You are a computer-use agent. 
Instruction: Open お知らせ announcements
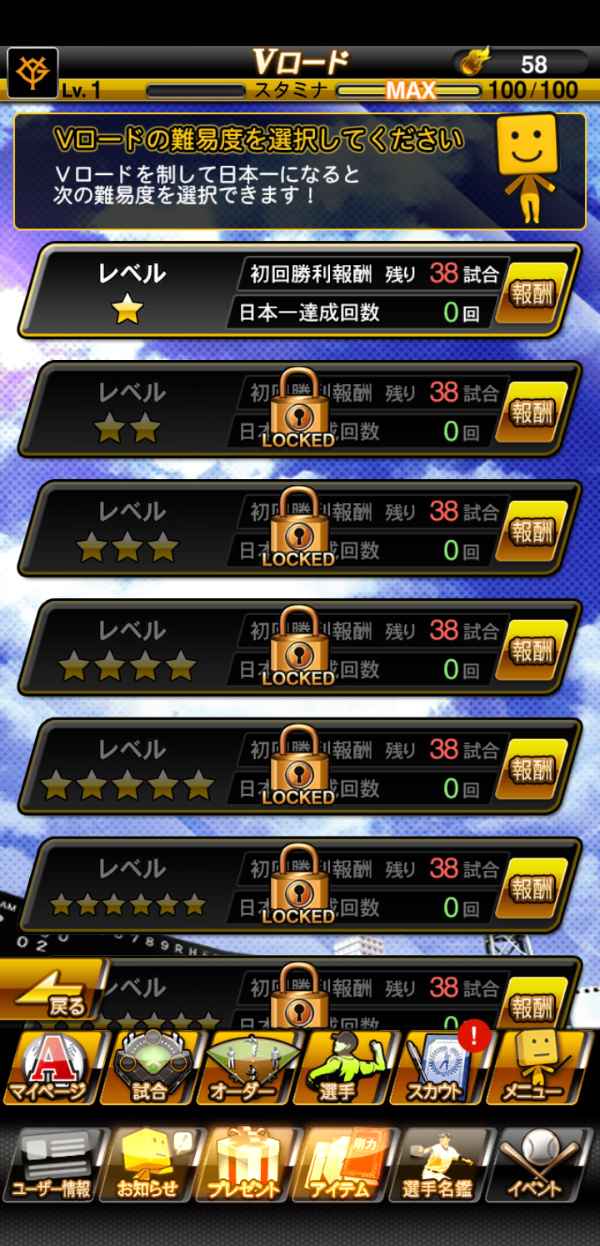(x=150, y=1165)
